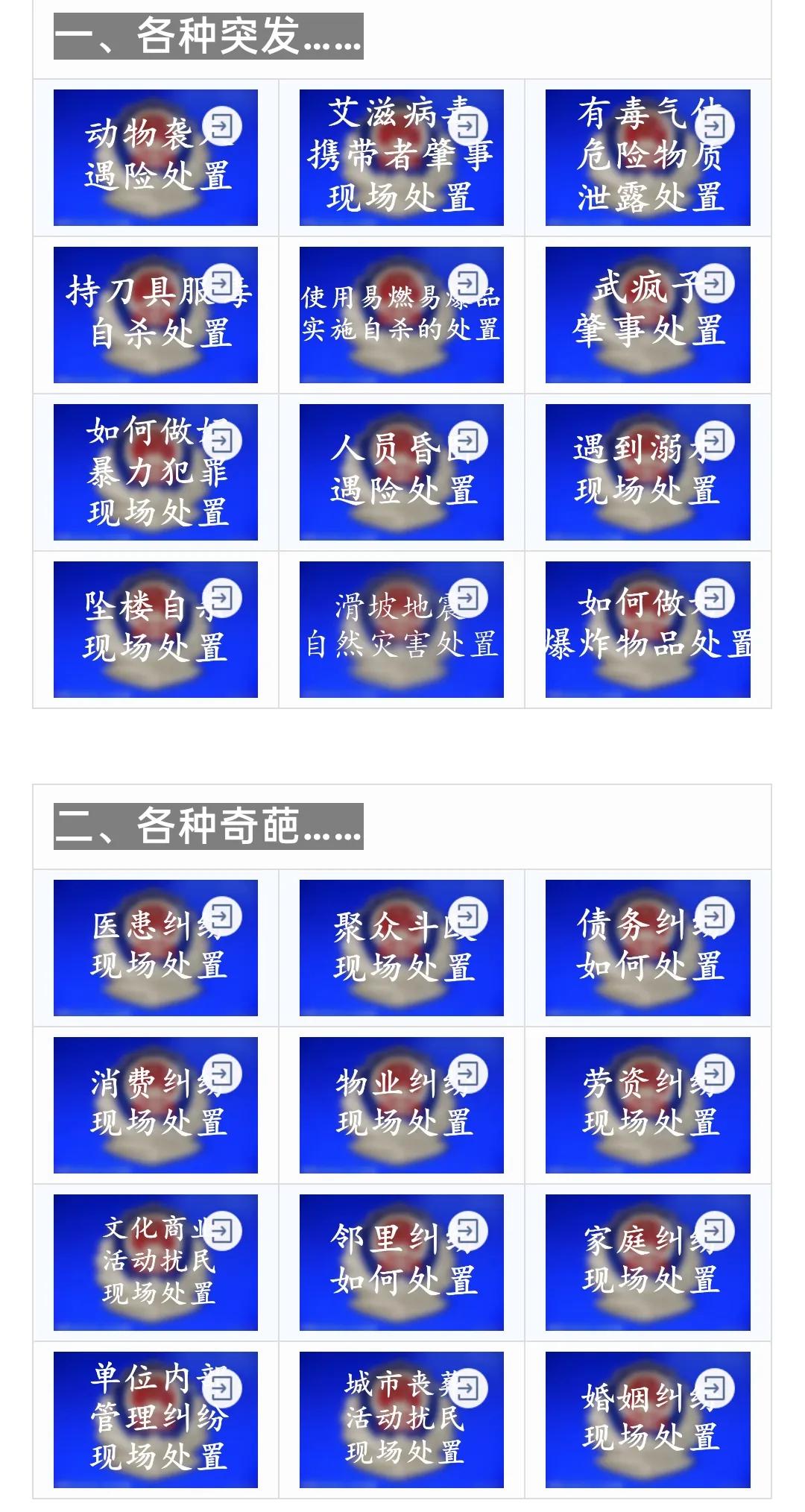View 如何做好爆炸物品处置 tile

[647, 630]
